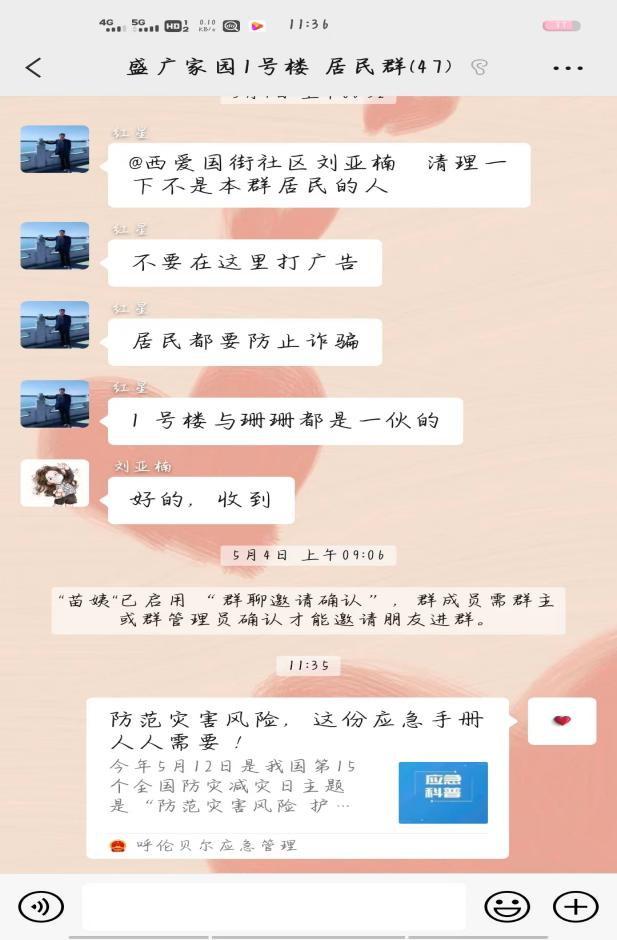Open 刘亚楠's profile avatar

pyautogui.click(x=54, y=484)
